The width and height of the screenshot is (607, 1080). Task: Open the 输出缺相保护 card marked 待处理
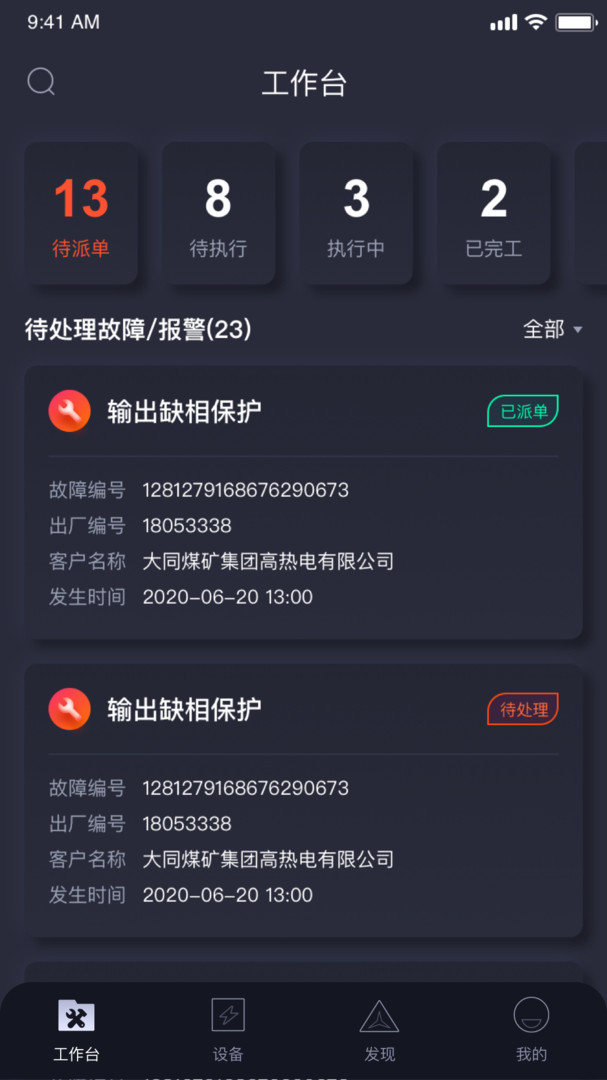304,800
